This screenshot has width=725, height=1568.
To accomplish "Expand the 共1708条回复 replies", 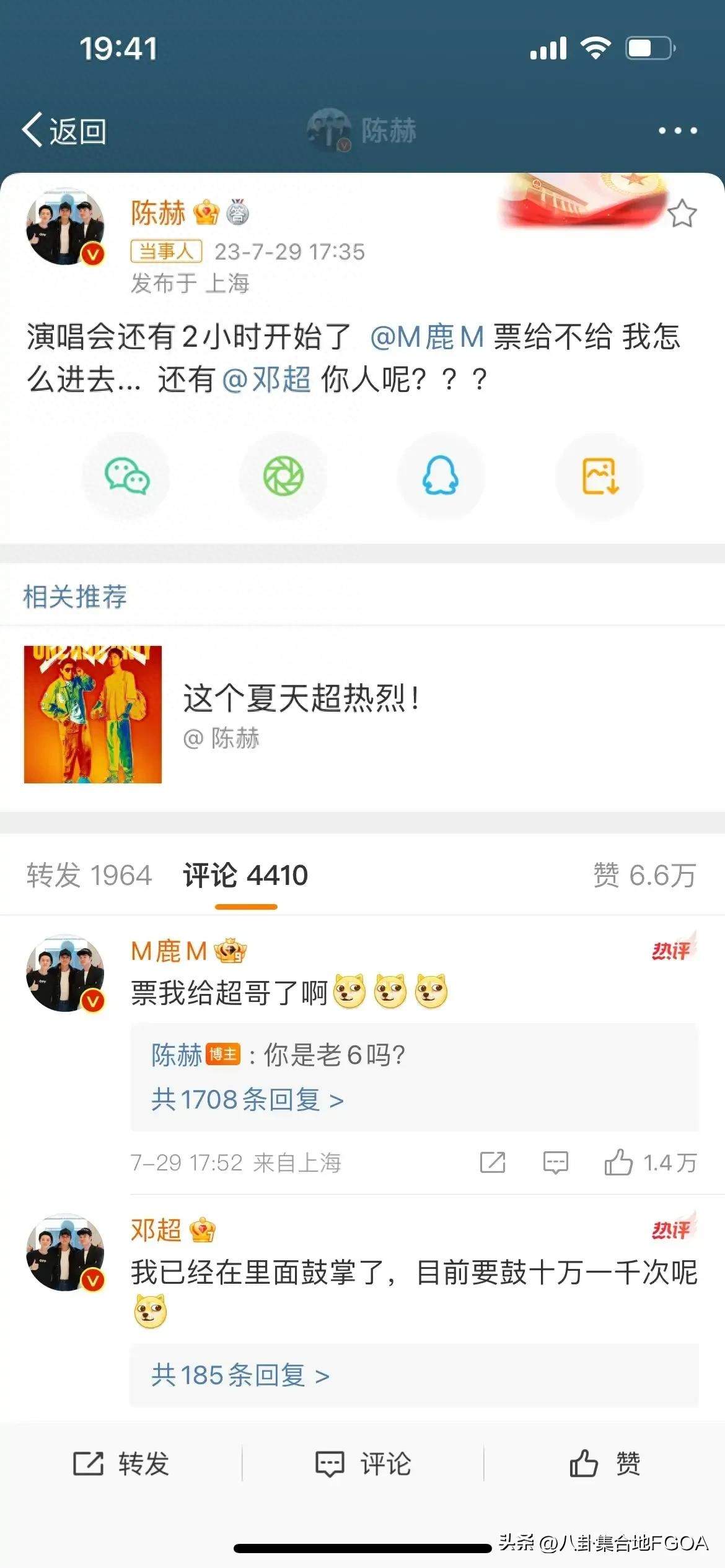I will (x=247, y=1100).
